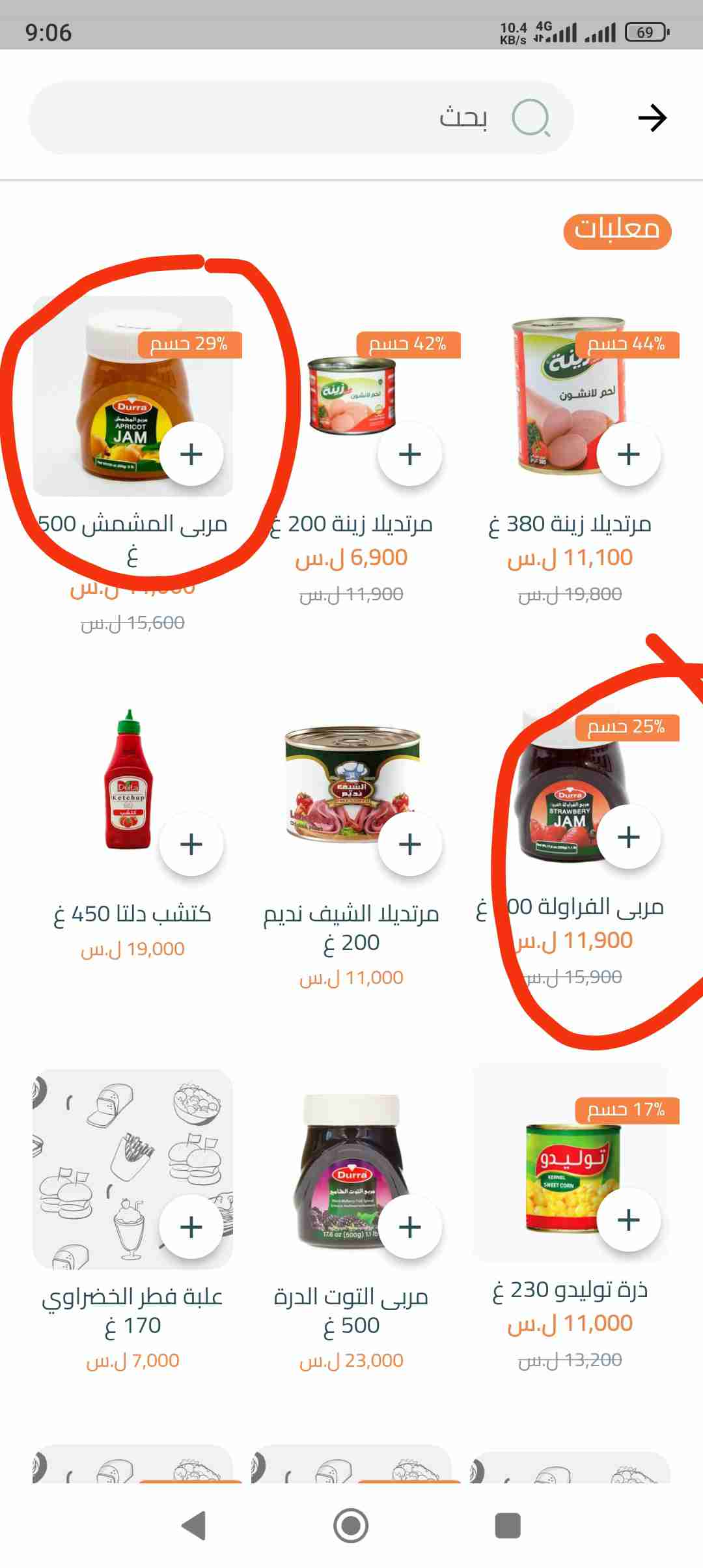Add ذرة توليدو 230 غ to cart
The image size is (703, 1568).
[628, 1220]
